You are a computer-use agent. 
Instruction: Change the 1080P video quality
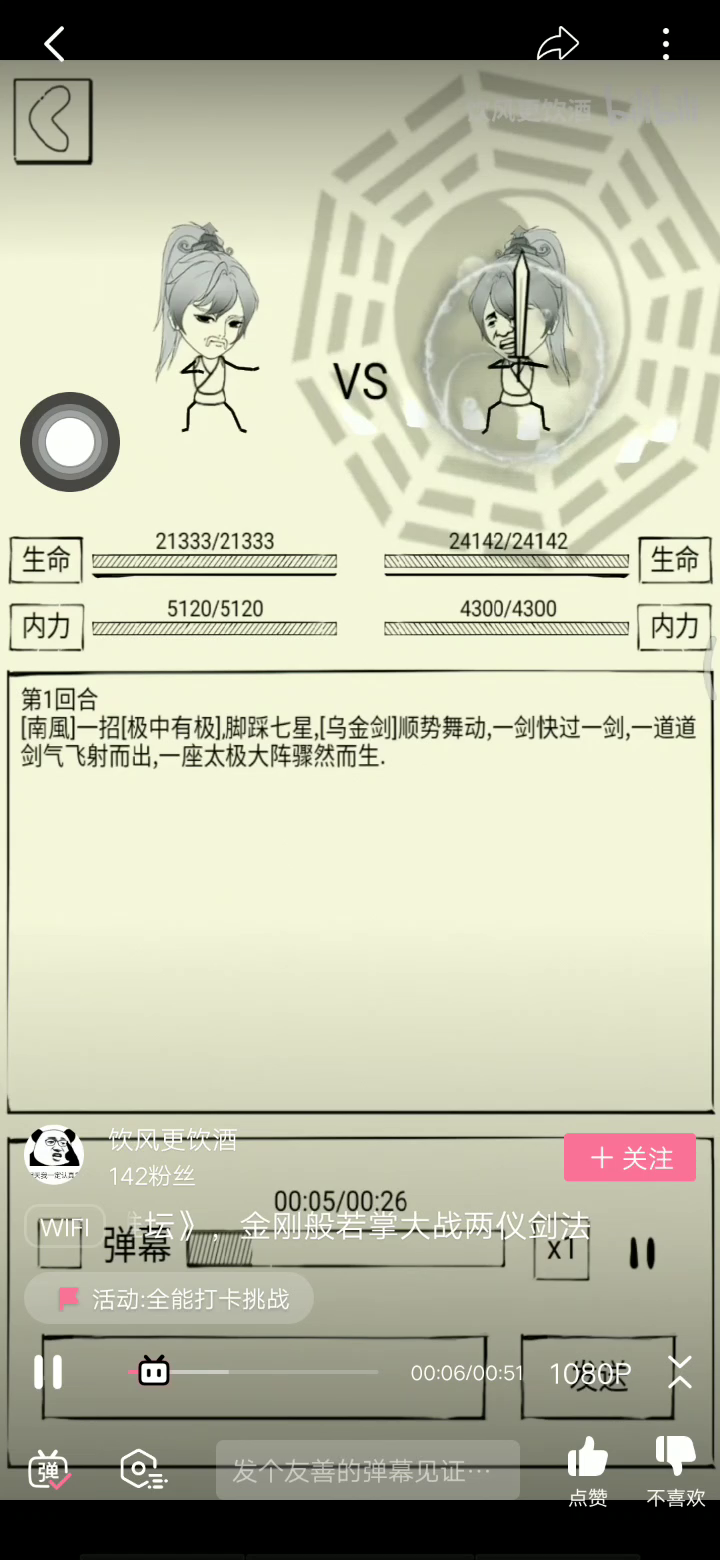tap(590, 1373)
